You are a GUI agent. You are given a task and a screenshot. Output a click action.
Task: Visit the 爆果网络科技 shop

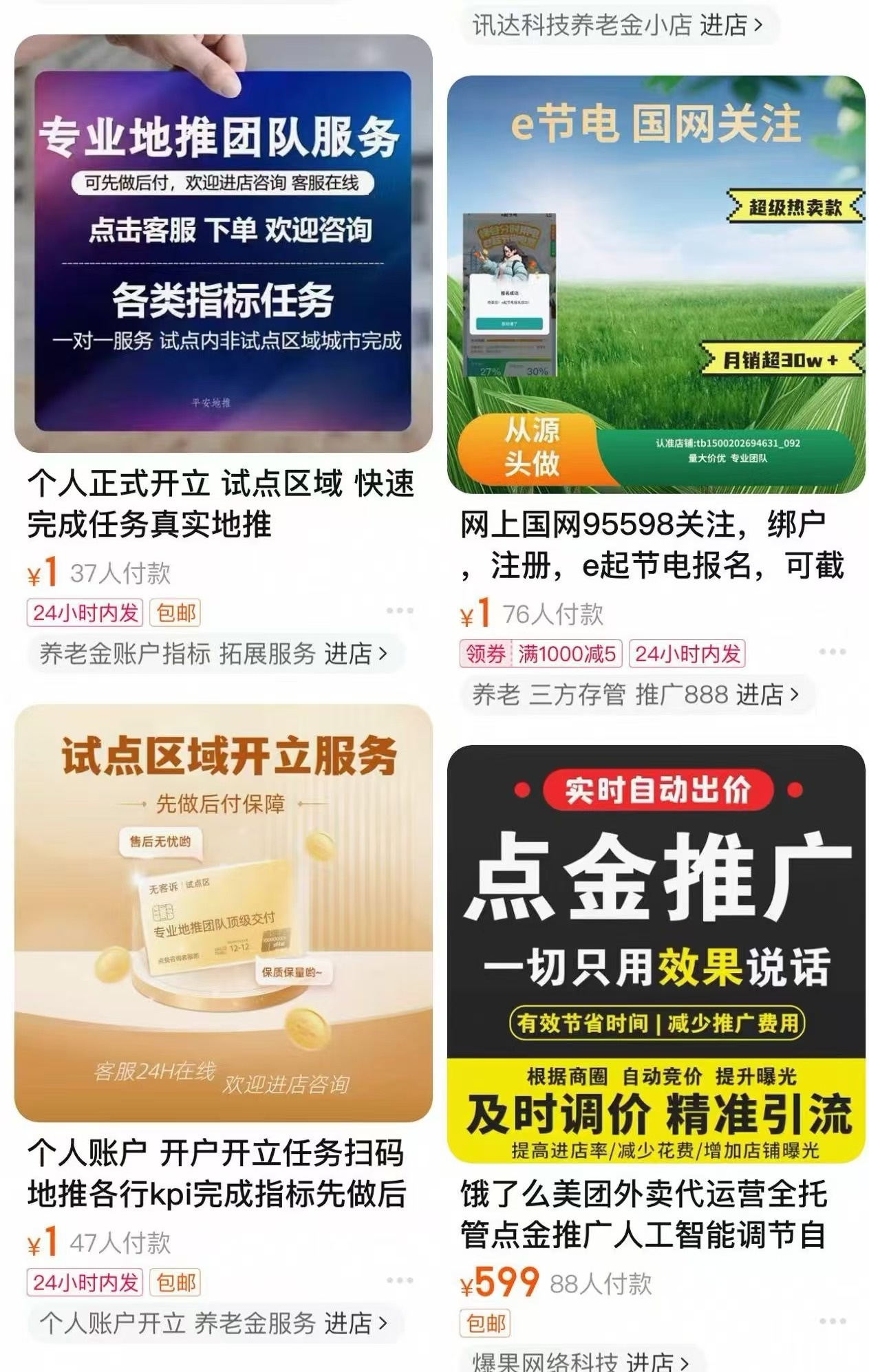pos(580,1361)
